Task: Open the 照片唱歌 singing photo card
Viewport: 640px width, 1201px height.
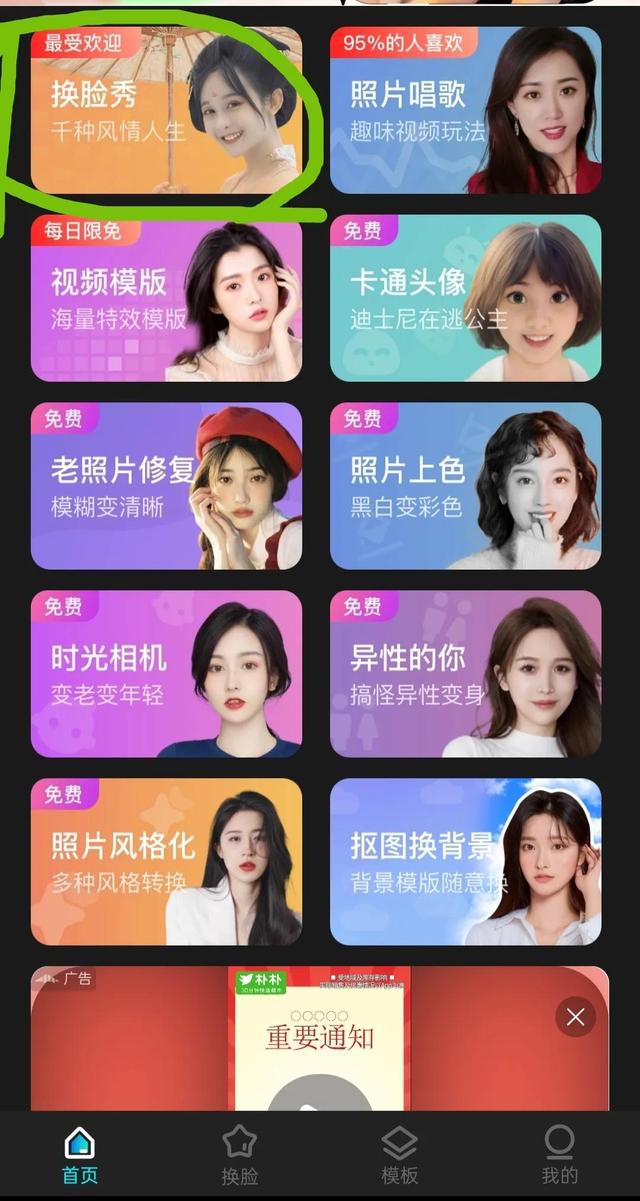Action: click(x=465, y=110)
